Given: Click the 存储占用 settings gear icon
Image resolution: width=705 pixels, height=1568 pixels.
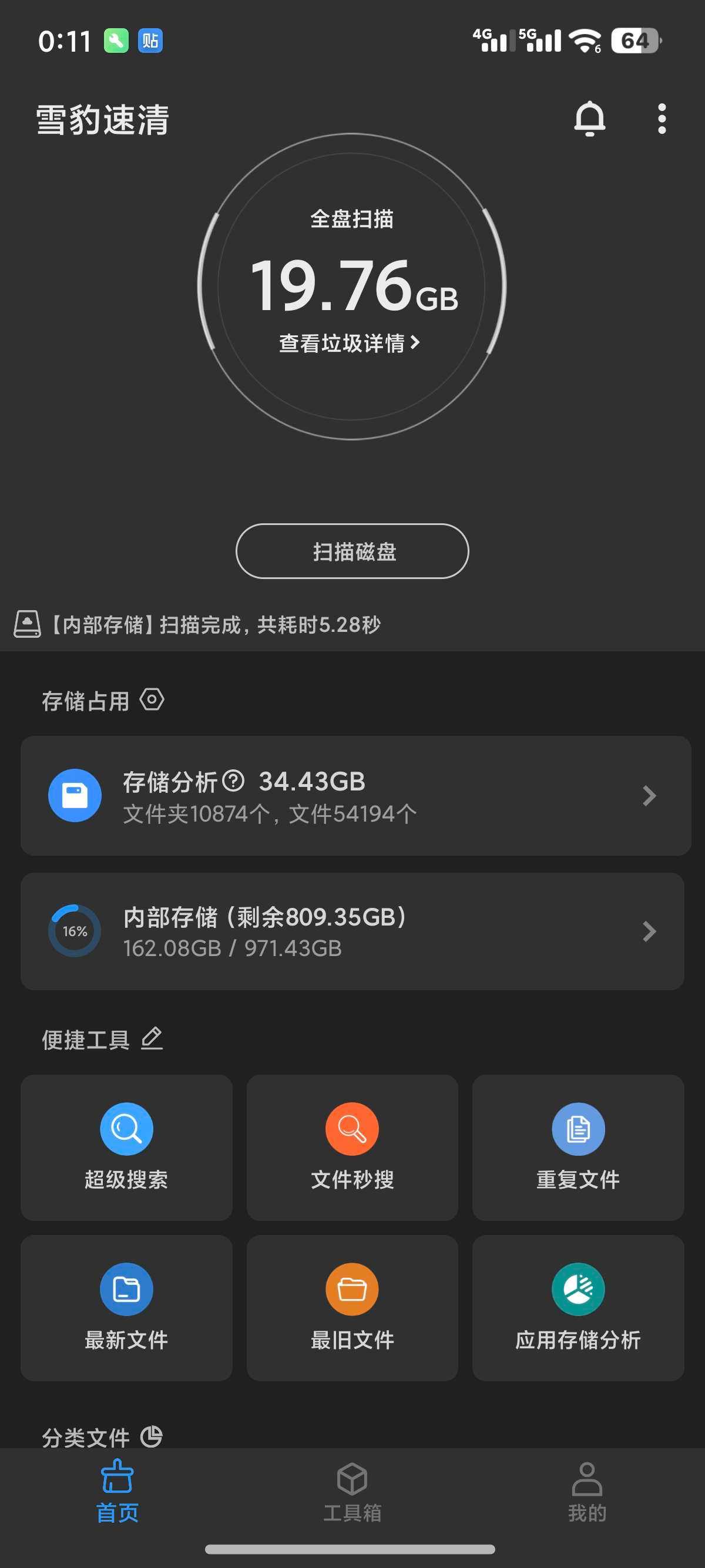Looking at the screenshot, I should pyautogui.click(x=152, y=699).
